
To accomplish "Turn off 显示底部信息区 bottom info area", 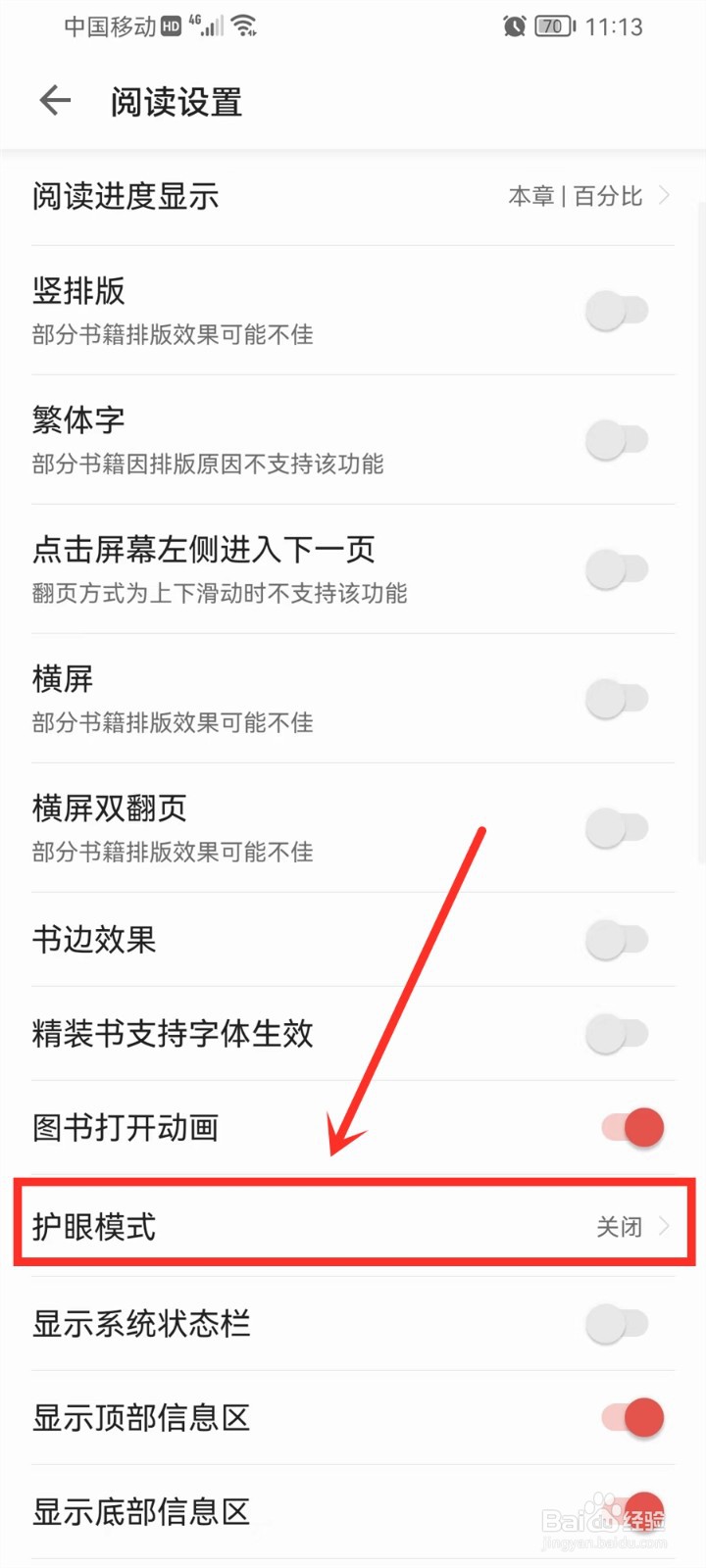I will [x=632, y=1511].
